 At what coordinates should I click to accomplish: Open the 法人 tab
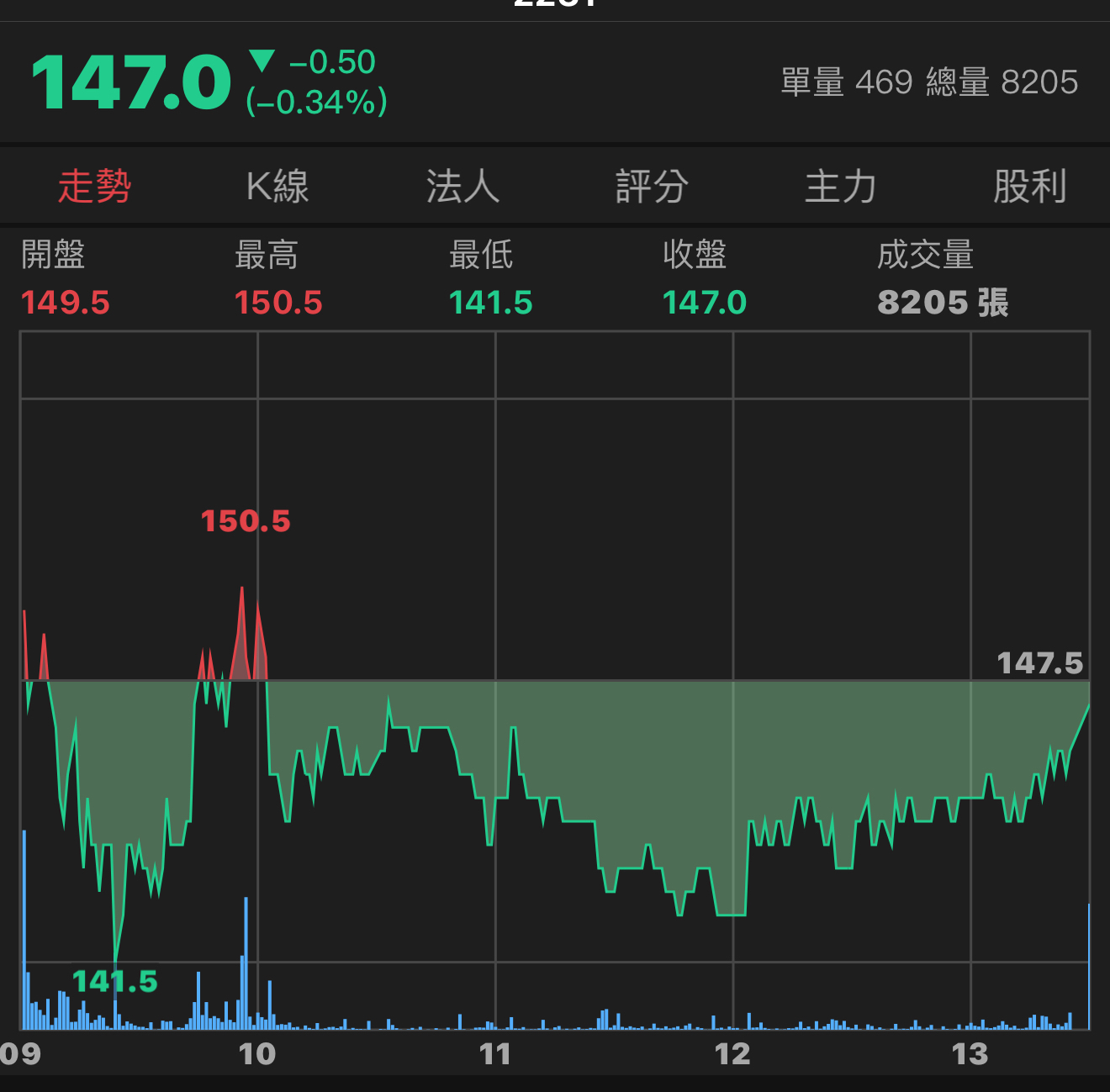pos(462,186)
